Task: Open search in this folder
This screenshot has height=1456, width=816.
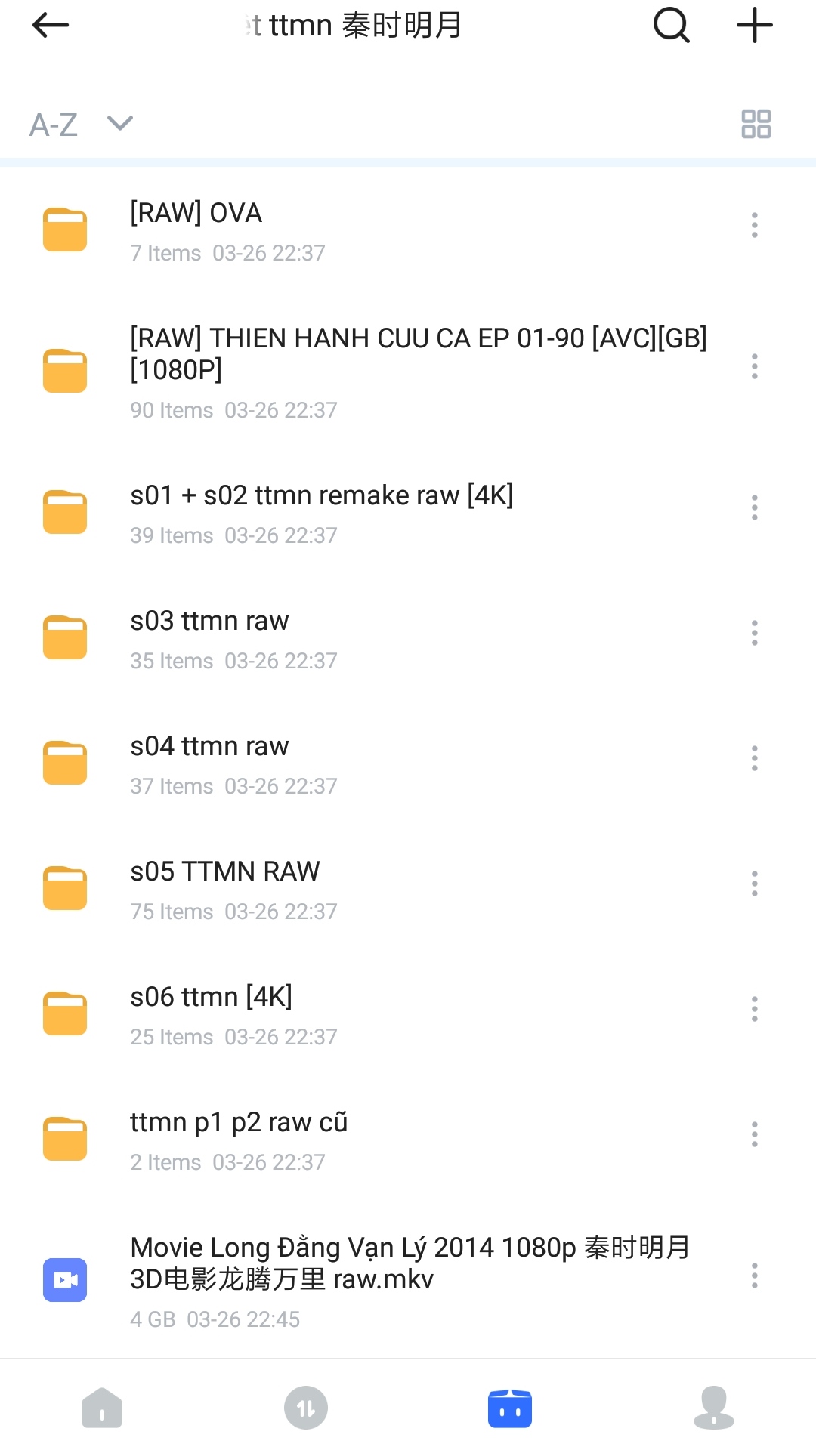Action: tap(671, 26)
